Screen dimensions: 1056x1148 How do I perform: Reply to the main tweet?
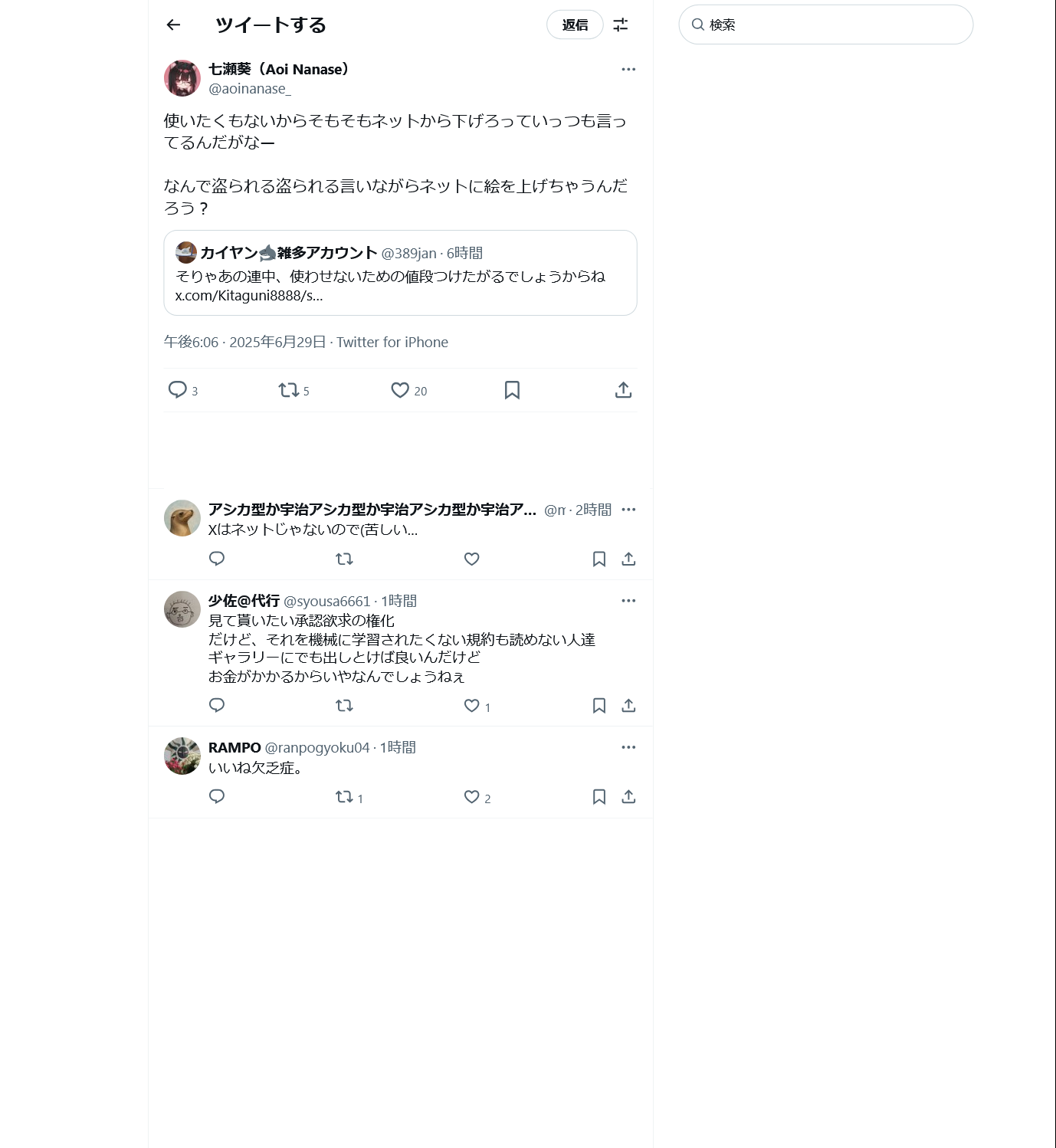tap(178, 390)
